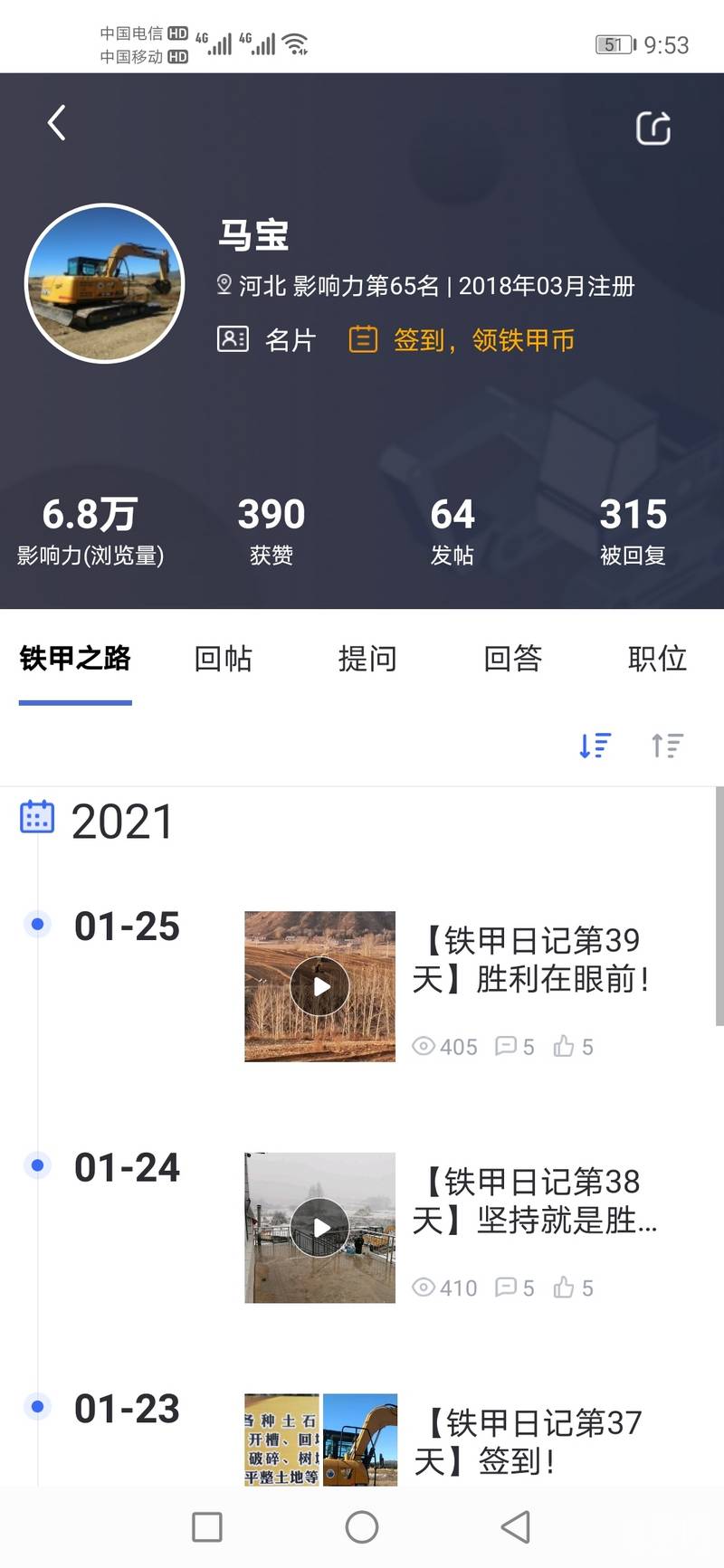Go back using the top-left arrow

tap(57, 123)
